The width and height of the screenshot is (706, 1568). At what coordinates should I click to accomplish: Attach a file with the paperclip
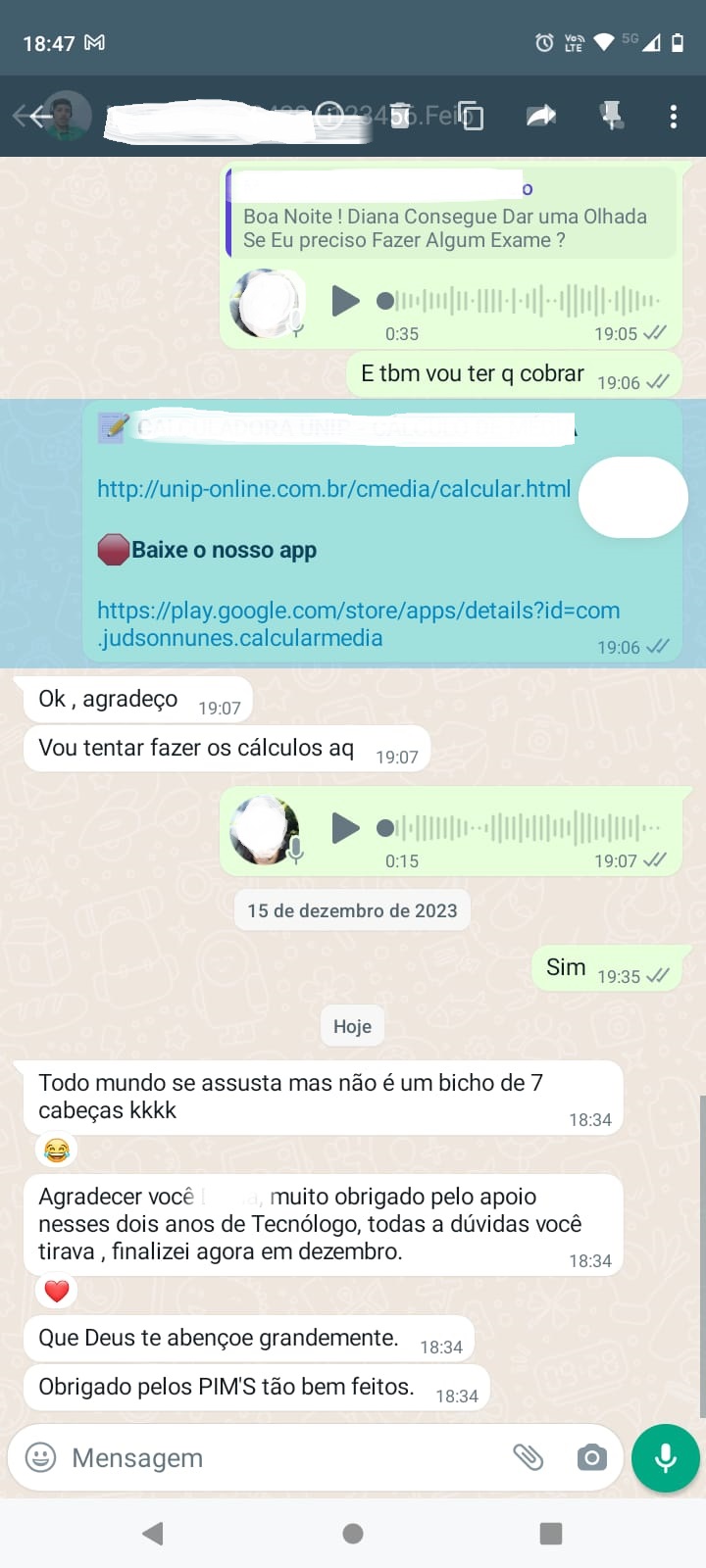click(529, 1457)
